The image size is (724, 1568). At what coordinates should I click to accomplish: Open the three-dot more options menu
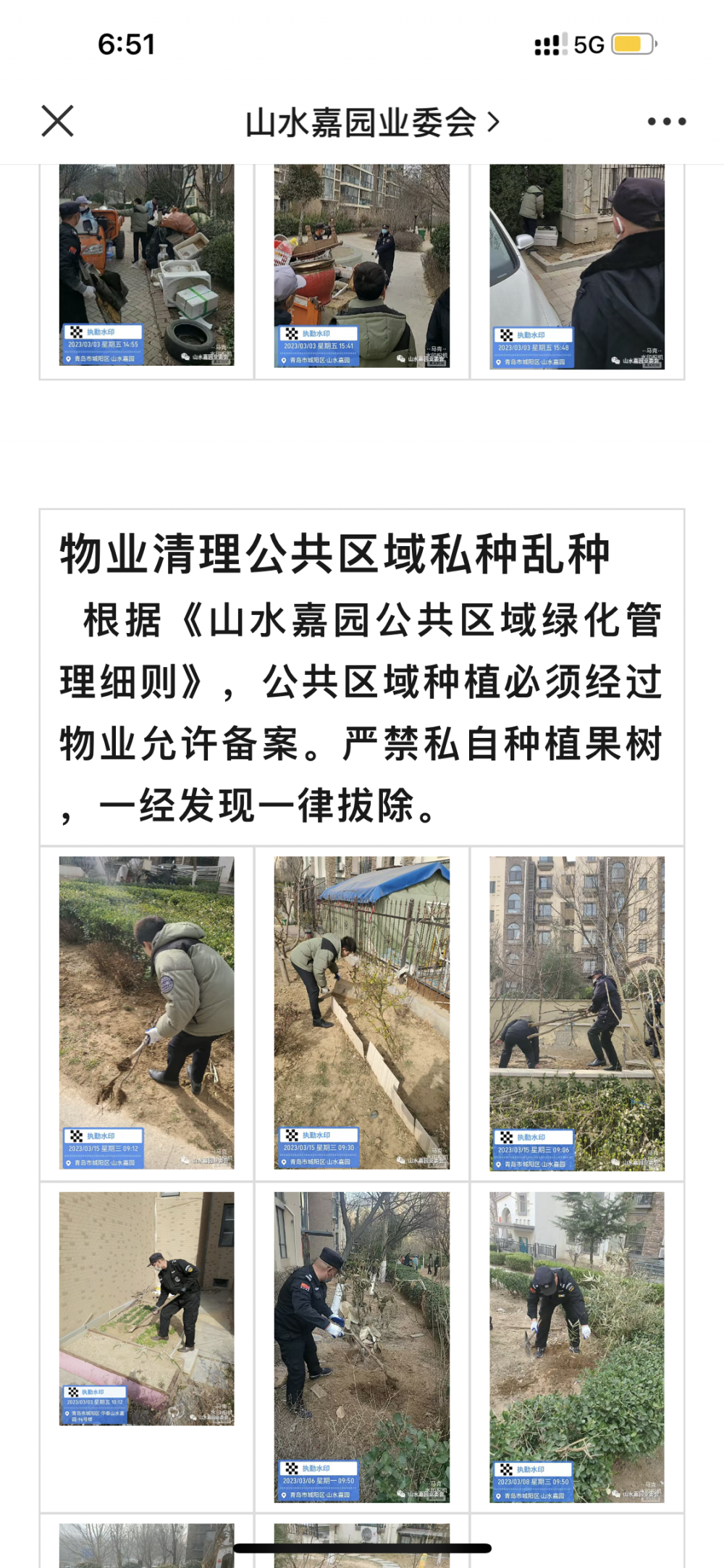click(x=666, y=122)
